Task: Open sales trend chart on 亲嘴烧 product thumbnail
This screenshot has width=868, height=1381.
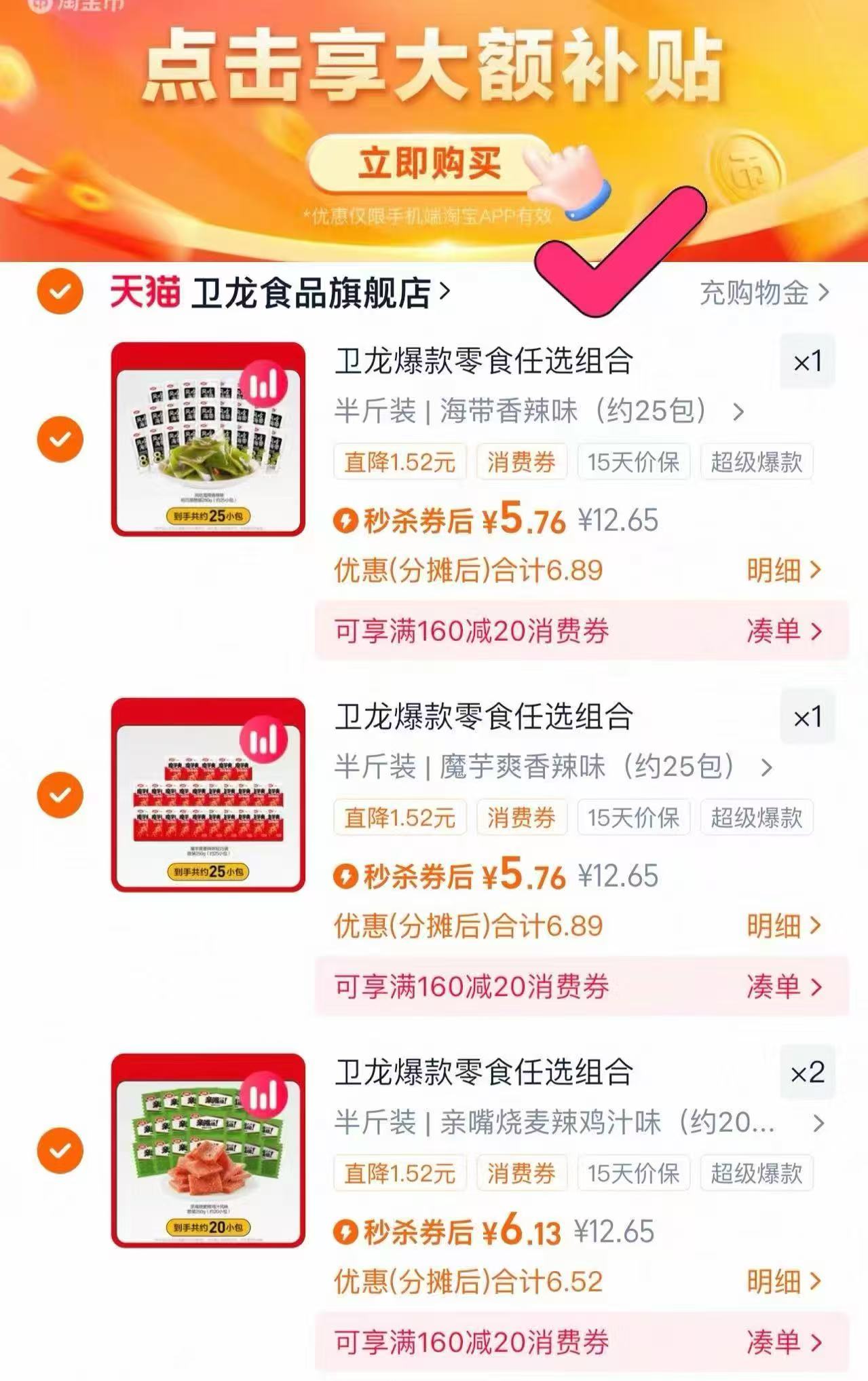Action: (x=265, y=1094)
